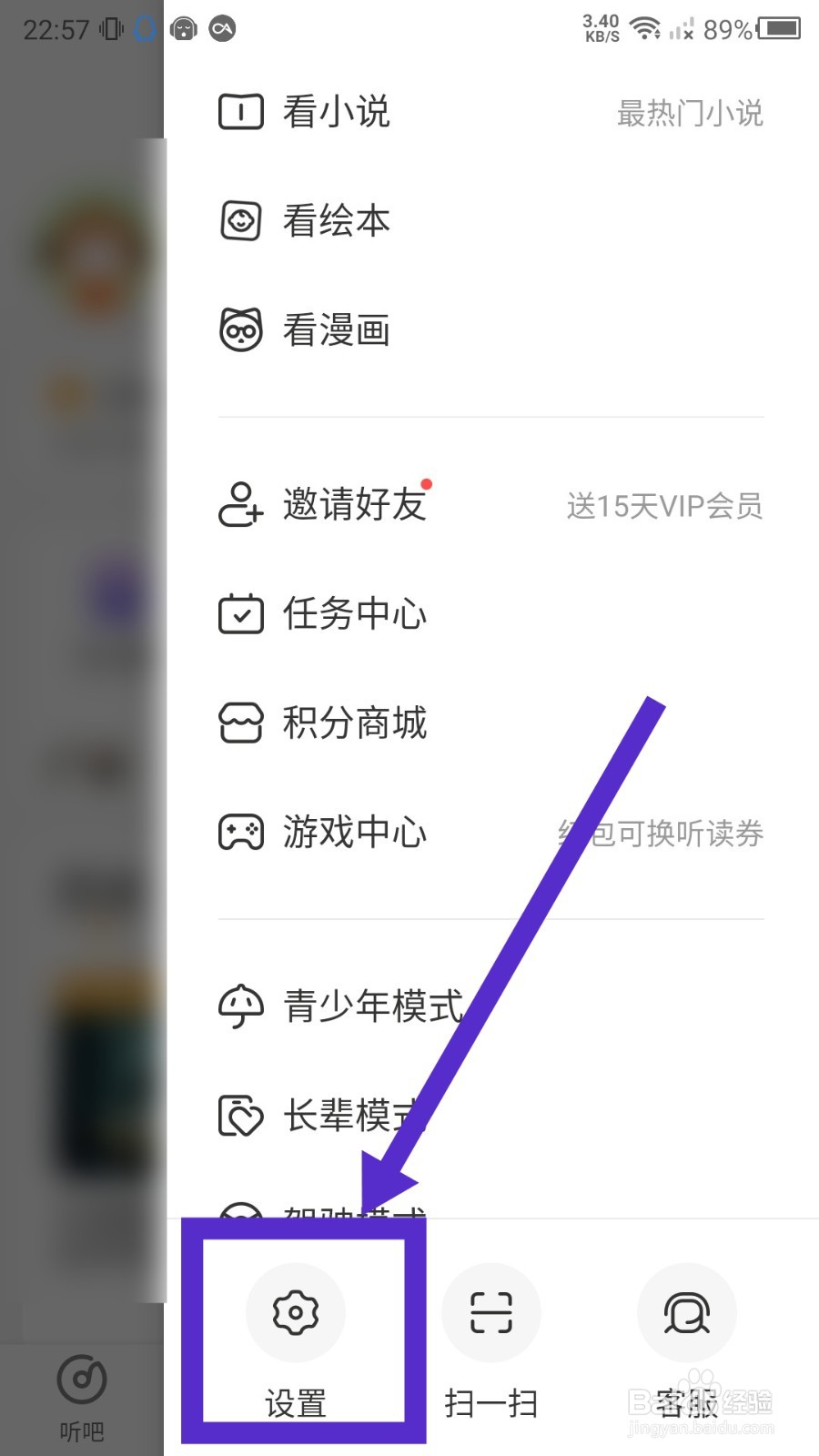Screen dimensions: 819x1456
Task: Contact support via the 客服 headset icon
Action: click(687, 1312)
